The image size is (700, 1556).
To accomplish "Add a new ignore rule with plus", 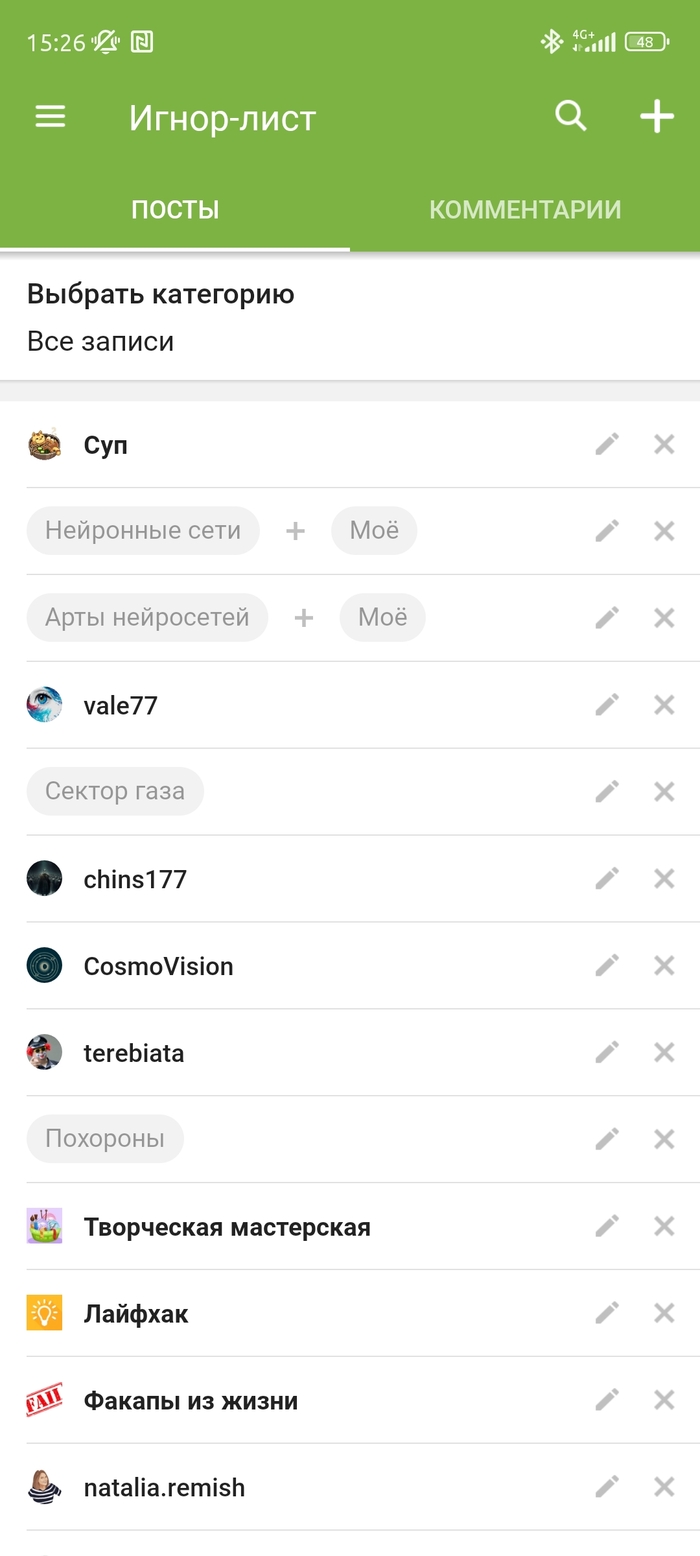I will coord(656,118).
